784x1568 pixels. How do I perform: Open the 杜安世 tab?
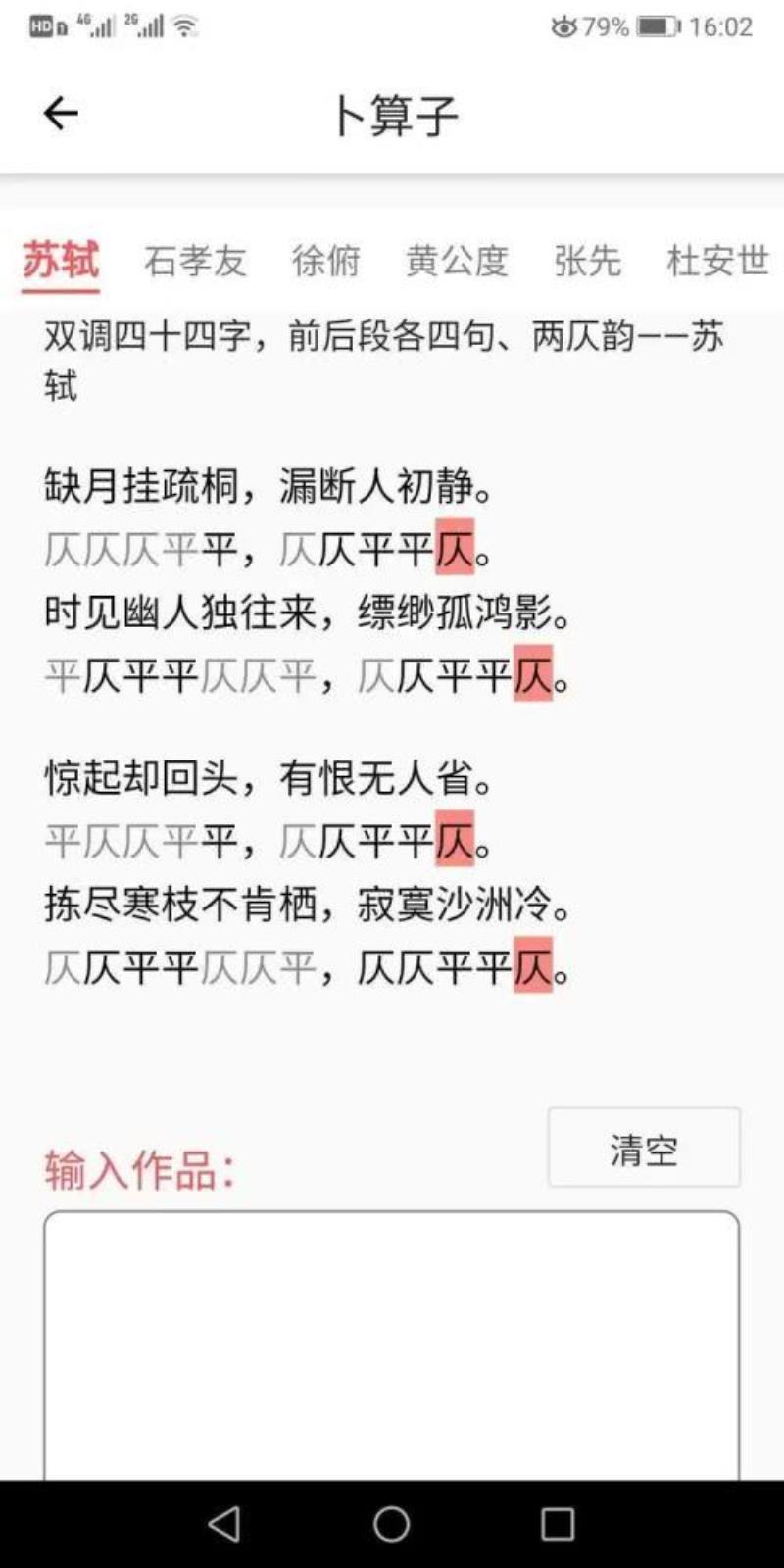(718, 261)
